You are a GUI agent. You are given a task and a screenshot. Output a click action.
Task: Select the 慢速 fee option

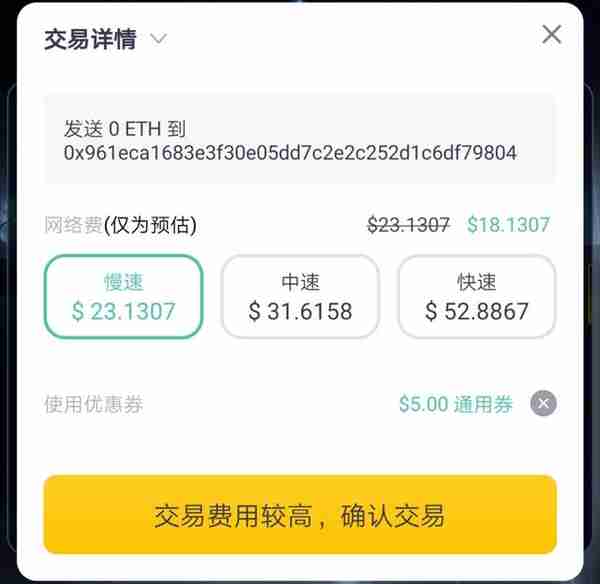(123, 297)
